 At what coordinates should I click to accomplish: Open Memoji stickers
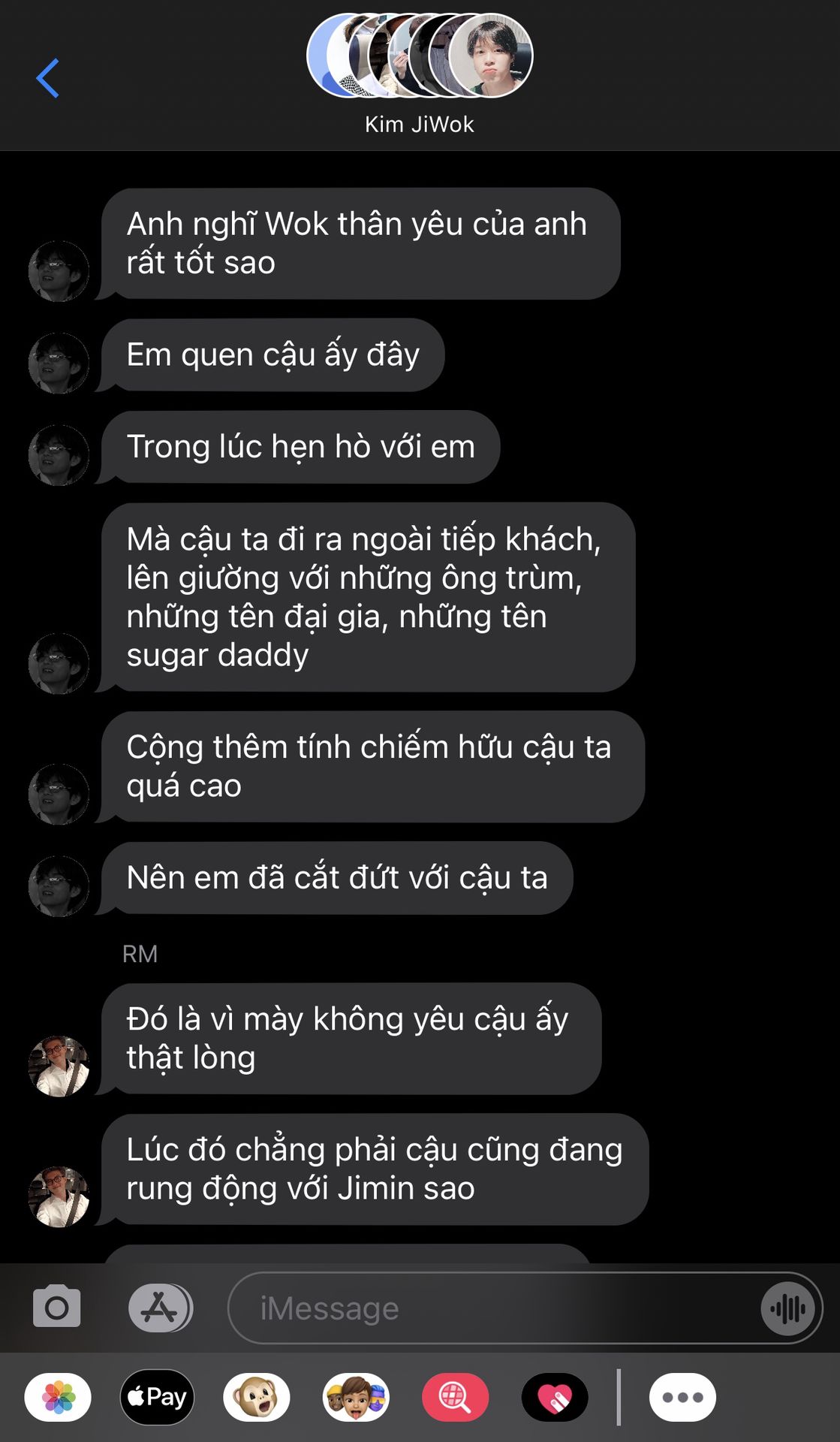point(356,1398)
